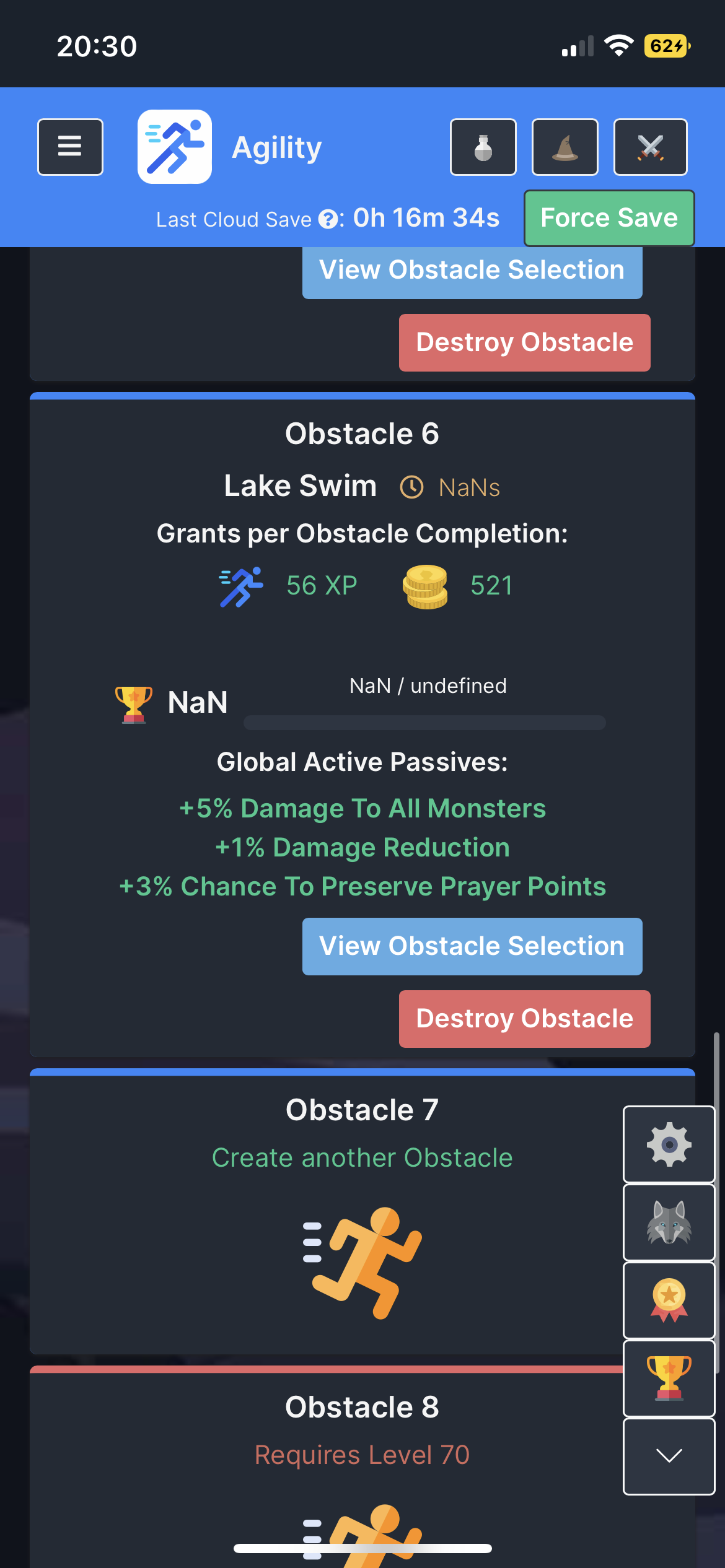Open the hamburger navigation menu
This screenshot has width=725, height=1568.
[x=70, y=147]
